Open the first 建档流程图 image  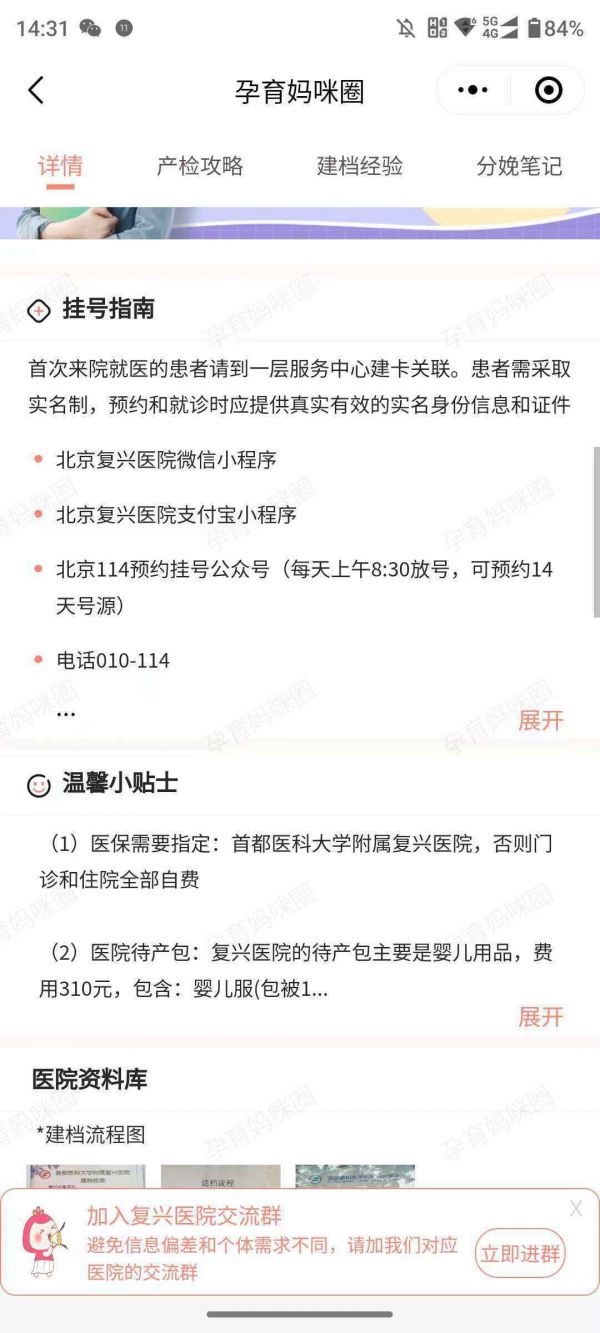[86, 1175]
